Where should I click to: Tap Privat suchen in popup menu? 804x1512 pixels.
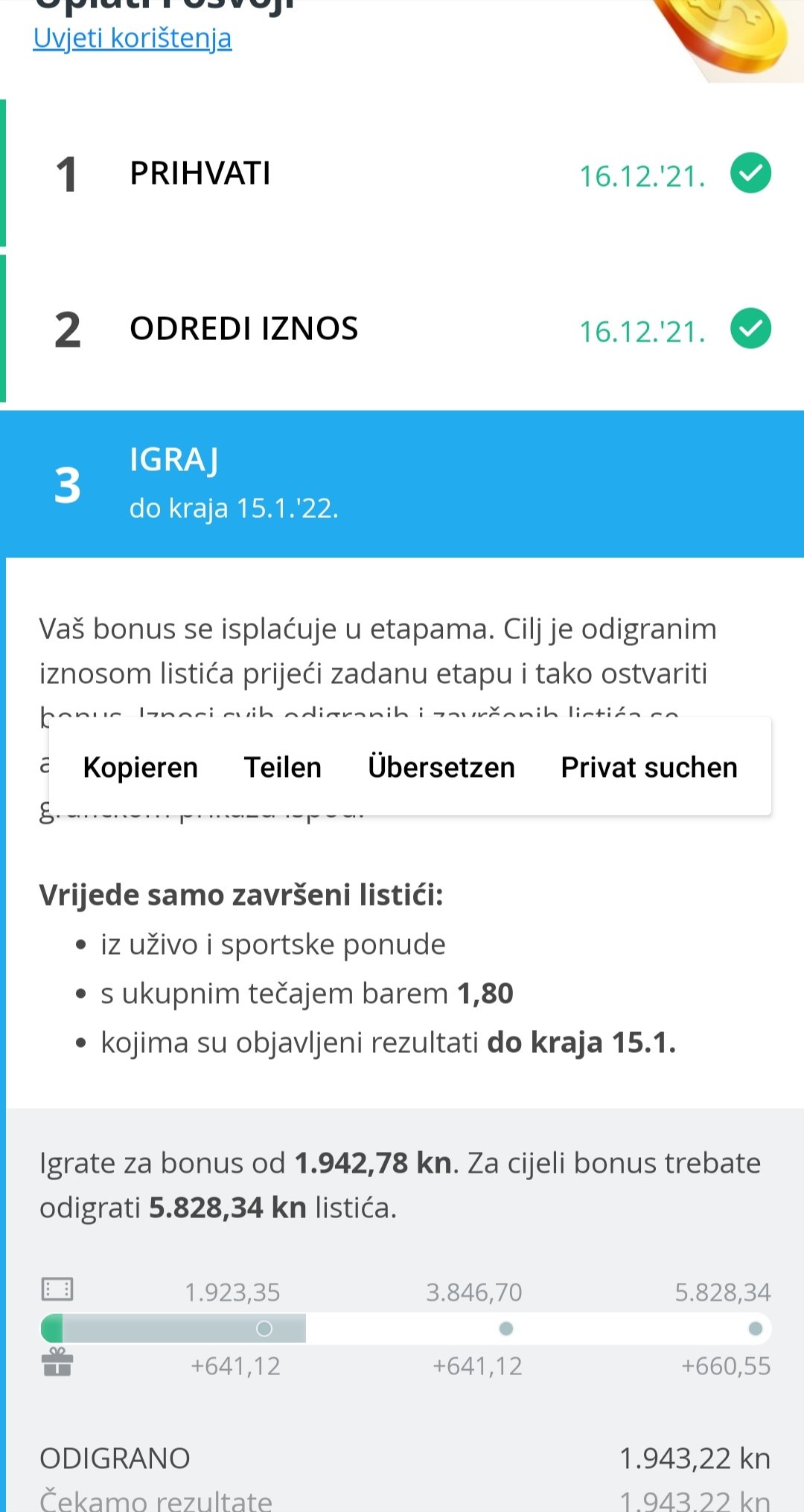649,767
